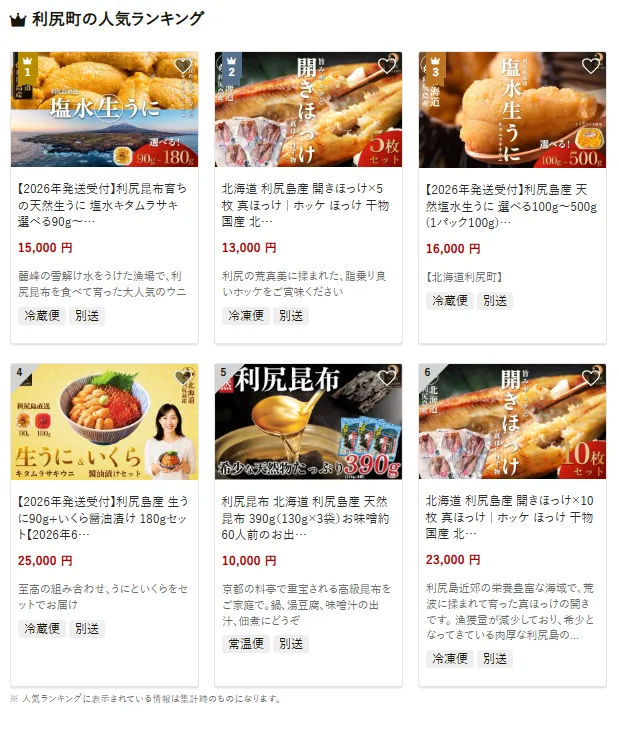Tap heart icon on 開きほっけ×5枚 card
This screenshot has width=619, height=729.
pos(386,67)
